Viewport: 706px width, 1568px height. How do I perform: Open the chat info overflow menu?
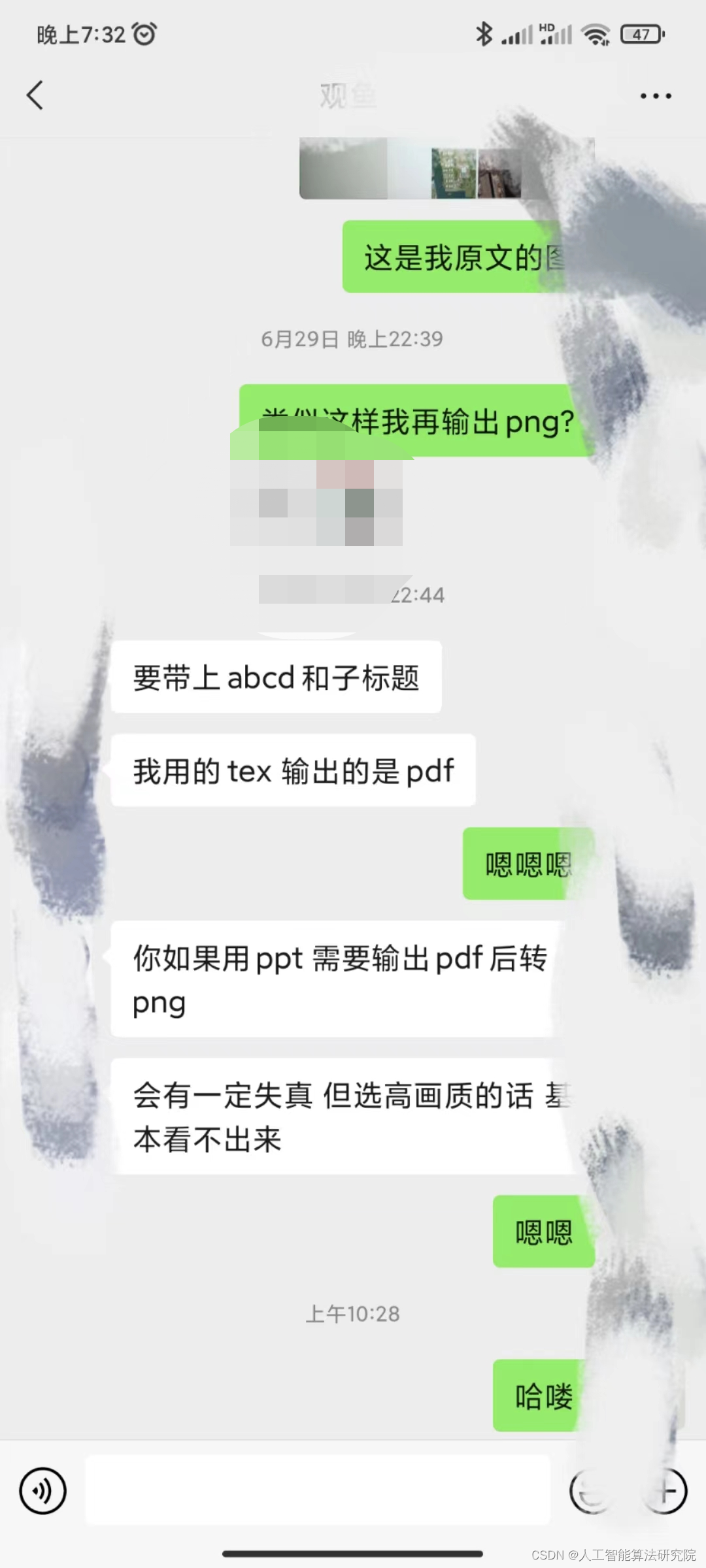tap(655, 96)
